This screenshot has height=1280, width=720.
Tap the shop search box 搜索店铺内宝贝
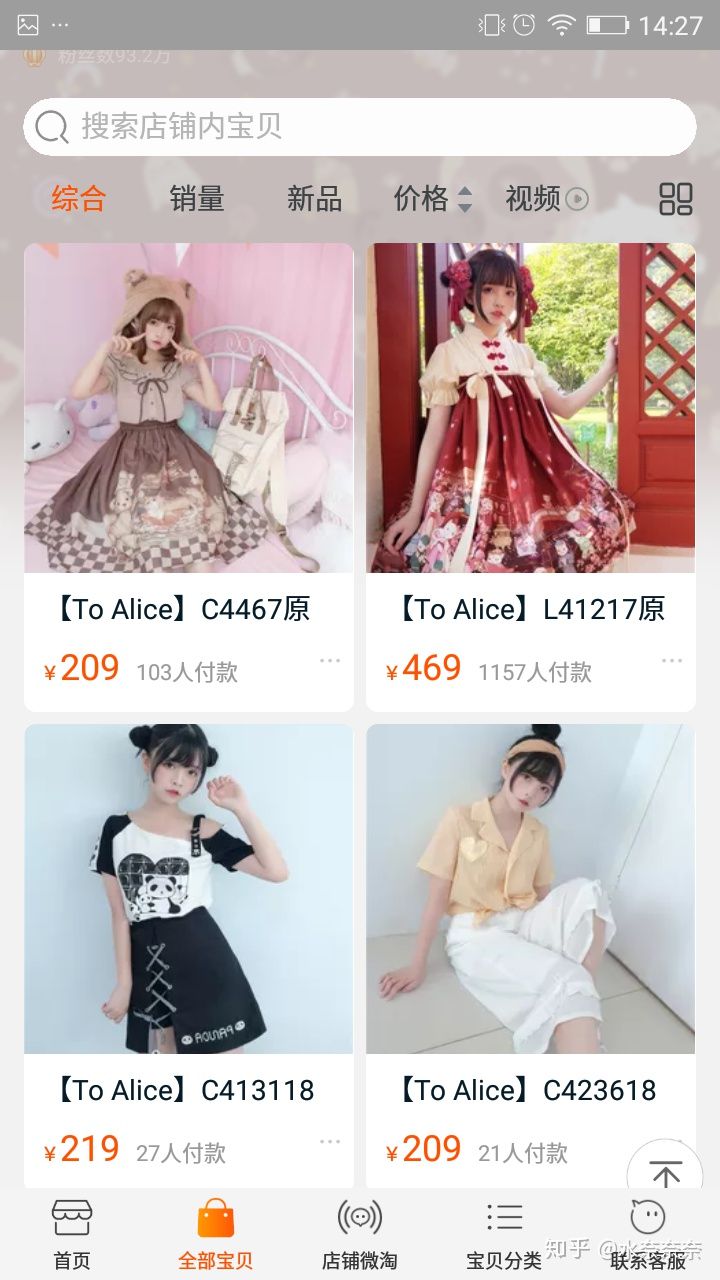358,127
